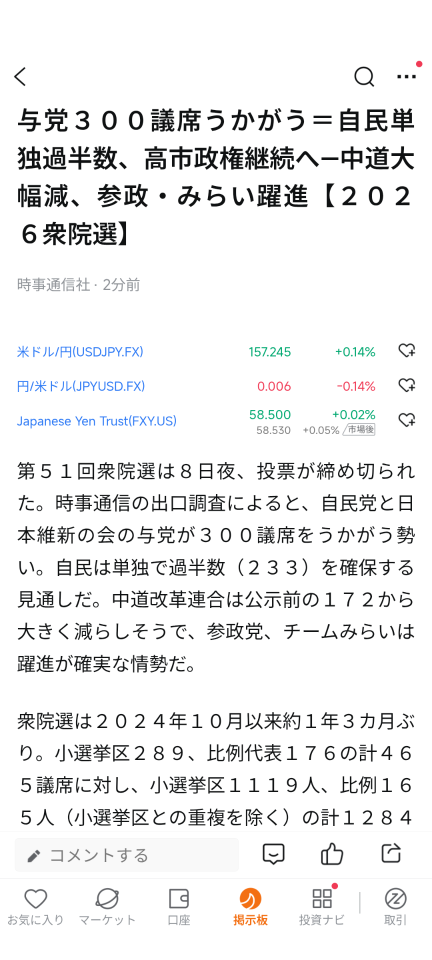Go back using the top-left arrow

click(x=21, y=77)
